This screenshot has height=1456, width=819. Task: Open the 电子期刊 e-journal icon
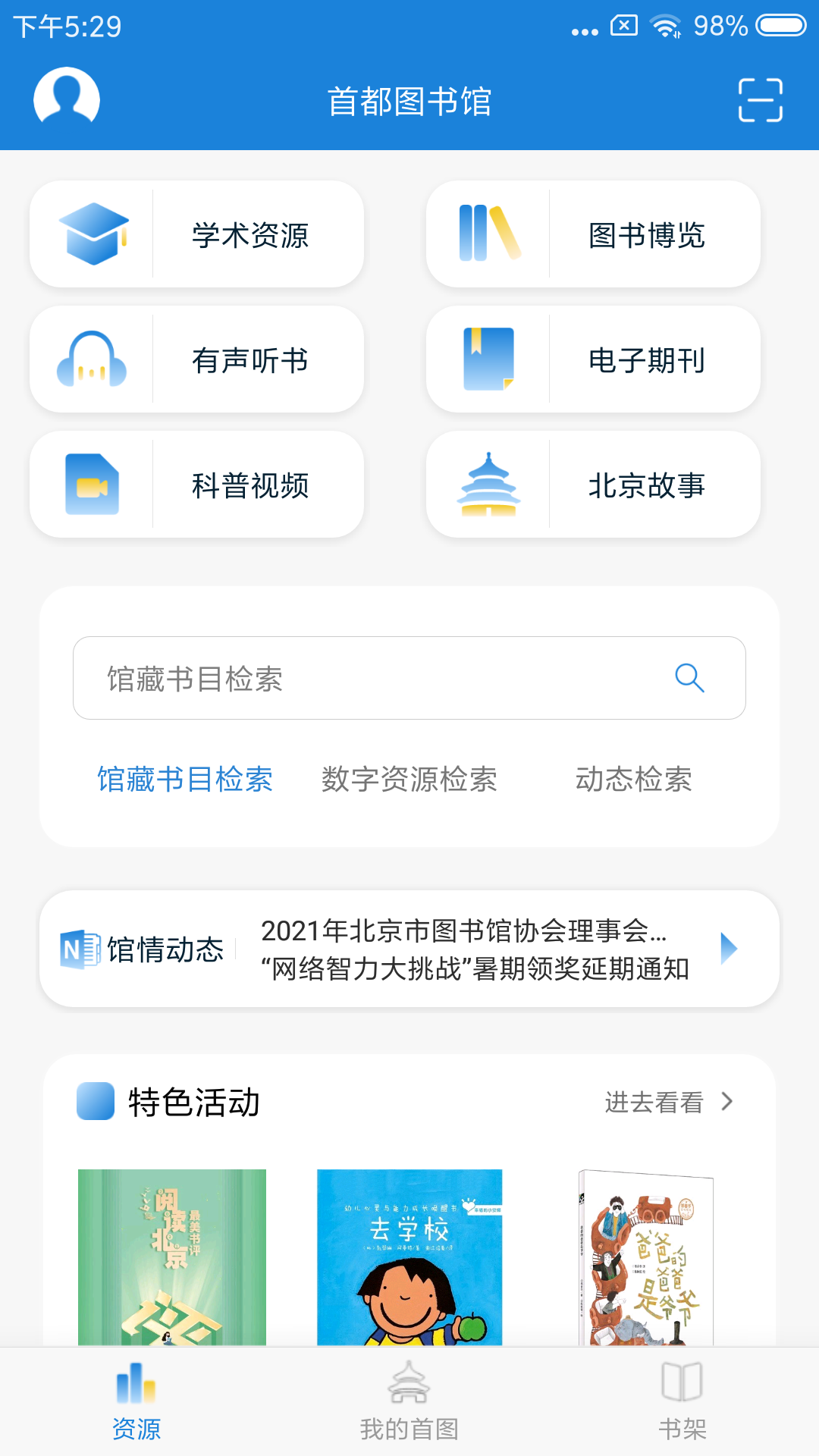(x=490, y=359)
